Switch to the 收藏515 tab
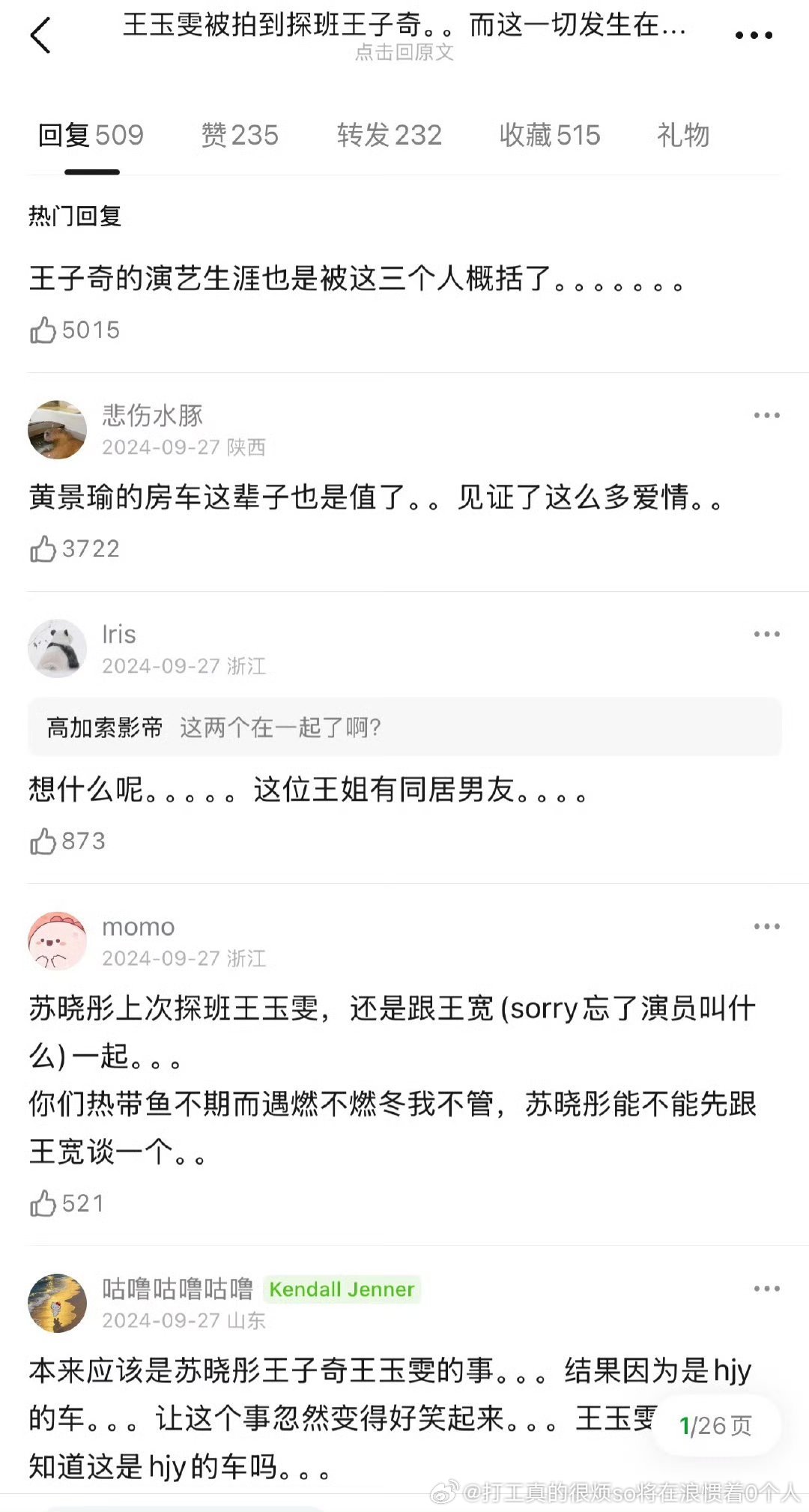This screenshot has width=809, height=1512. (x=548, y=136)
